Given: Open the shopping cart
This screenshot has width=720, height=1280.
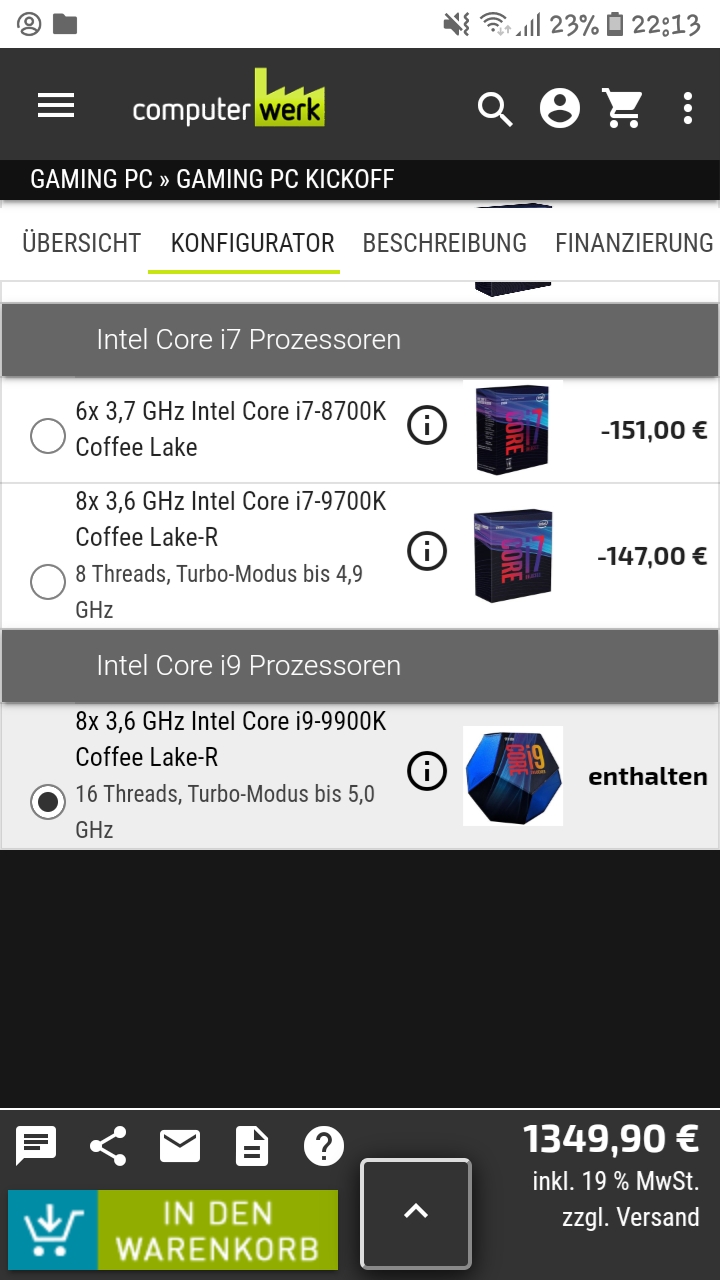Looking at the screenshot, I should (x=623, y=108).
